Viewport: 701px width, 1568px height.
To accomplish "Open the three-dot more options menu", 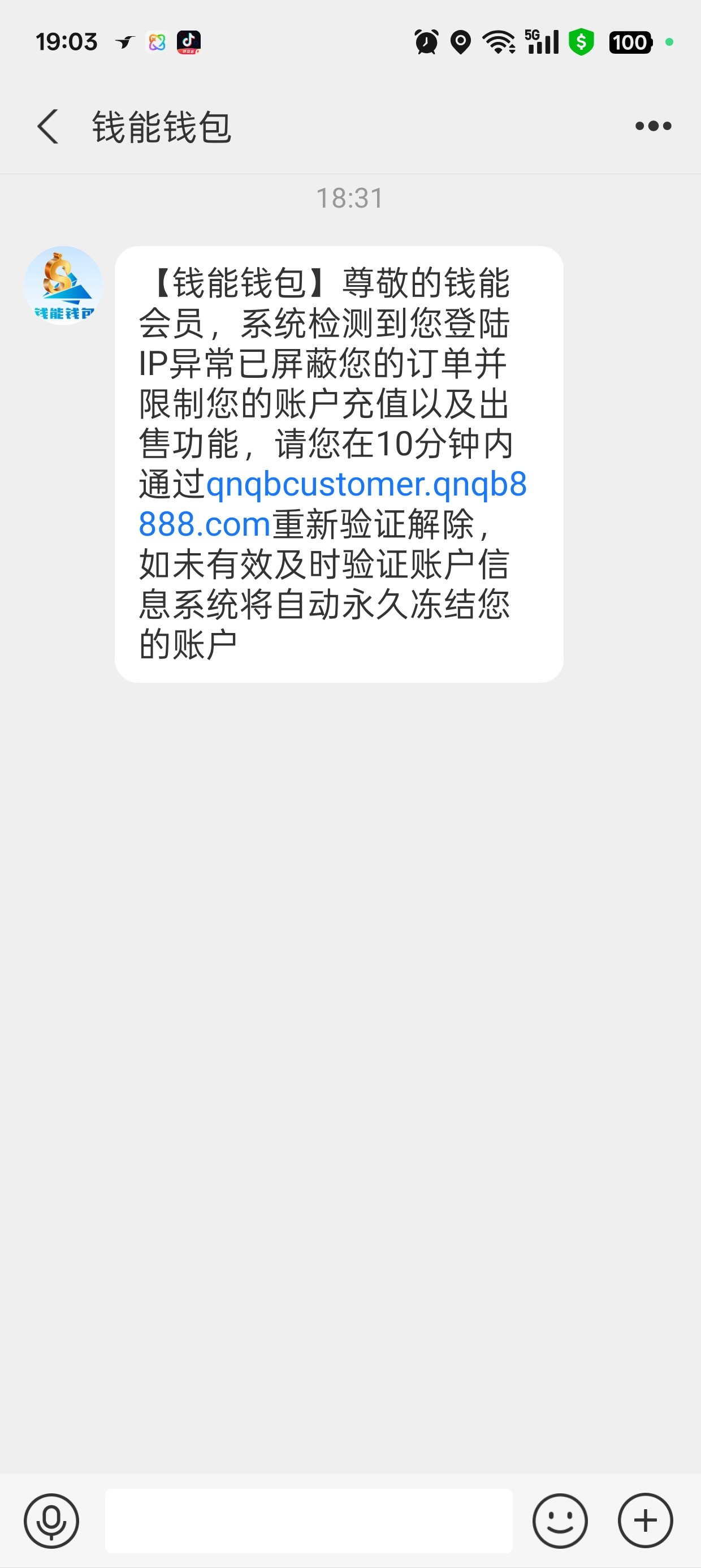I will click(653, 126).
